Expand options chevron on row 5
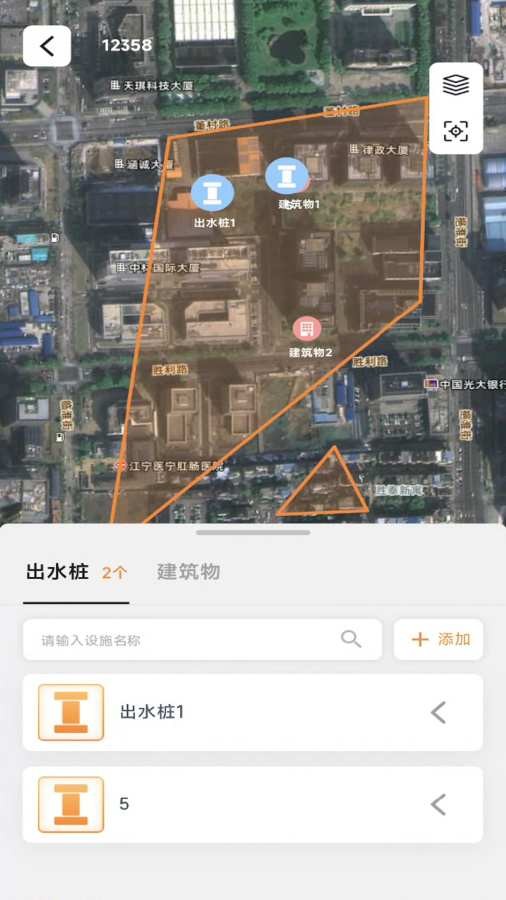This screenshot has width=506, height=900. (x=438, y=805)
